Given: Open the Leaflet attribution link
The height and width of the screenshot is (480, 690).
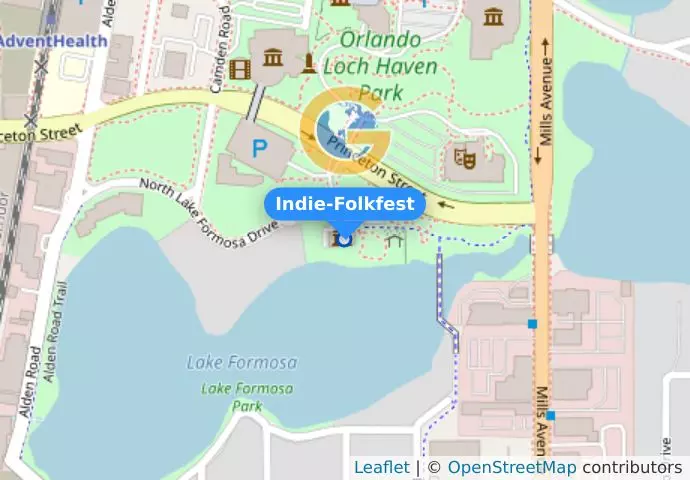Looking at the screenshot, I should coord(381,467).
